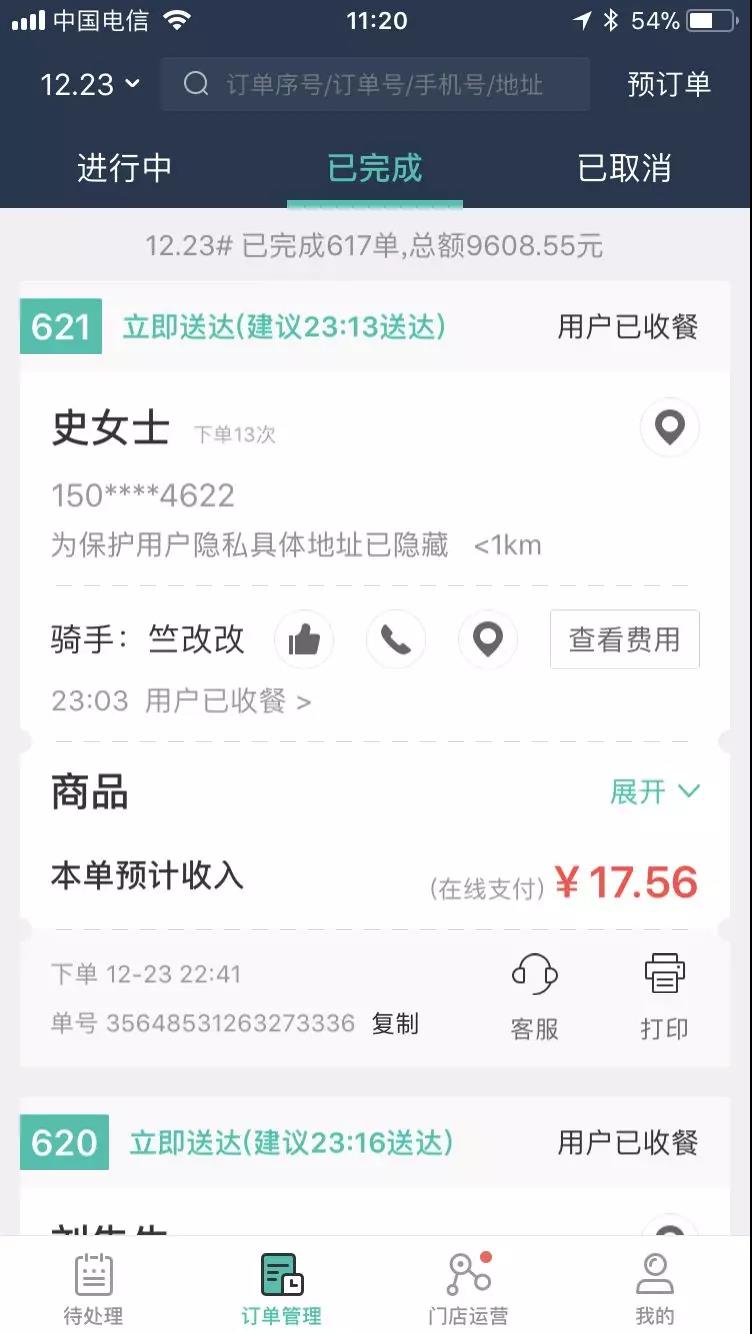Viewport: 752px width, 1334px height.
Task: Select the 已完成 tab
Action: 375,168
